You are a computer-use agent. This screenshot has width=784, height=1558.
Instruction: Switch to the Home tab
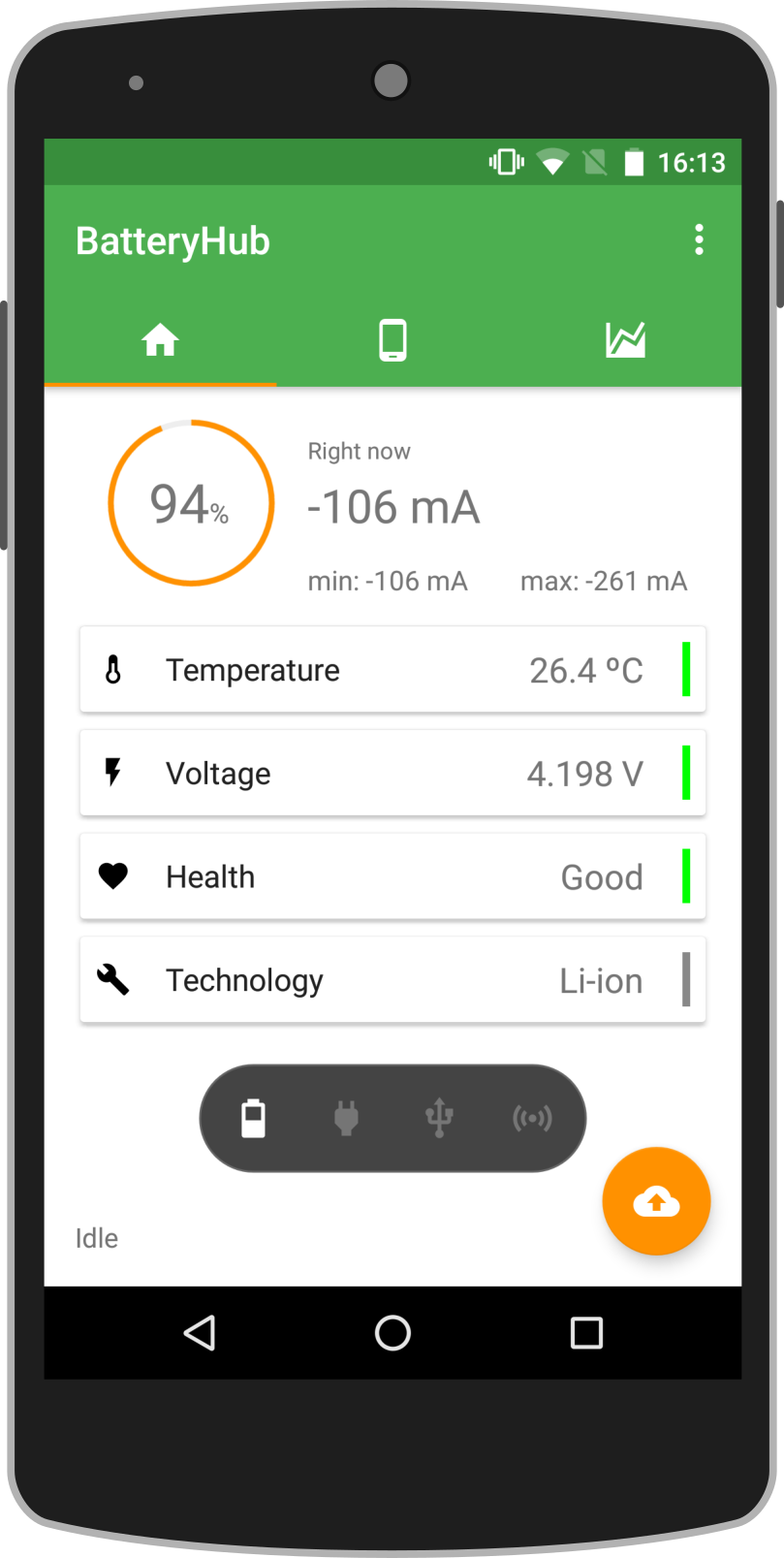click(x=160, y=340)
